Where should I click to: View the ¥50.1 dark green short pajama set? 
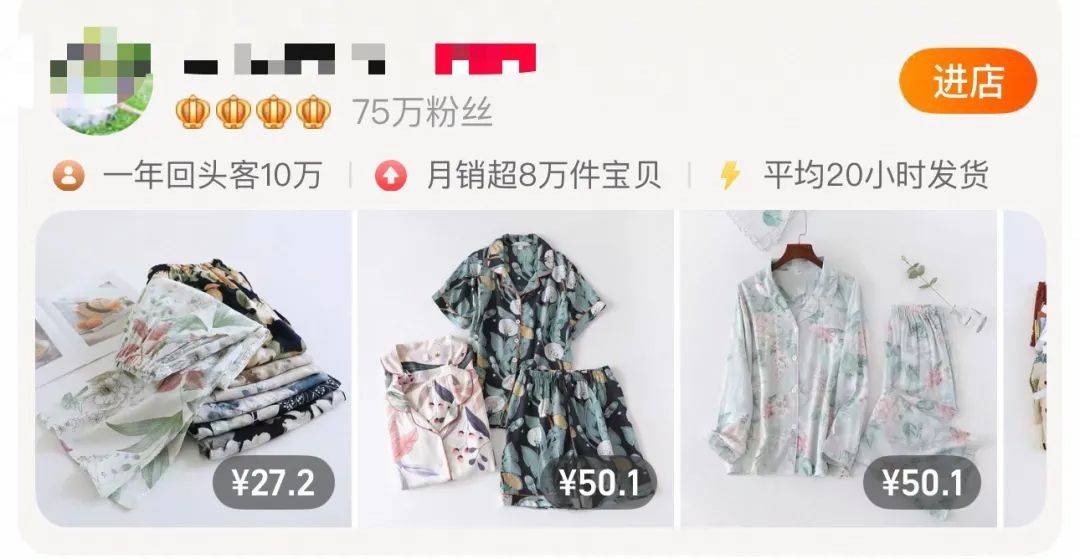pyautogui.click(x=515, y=368)
